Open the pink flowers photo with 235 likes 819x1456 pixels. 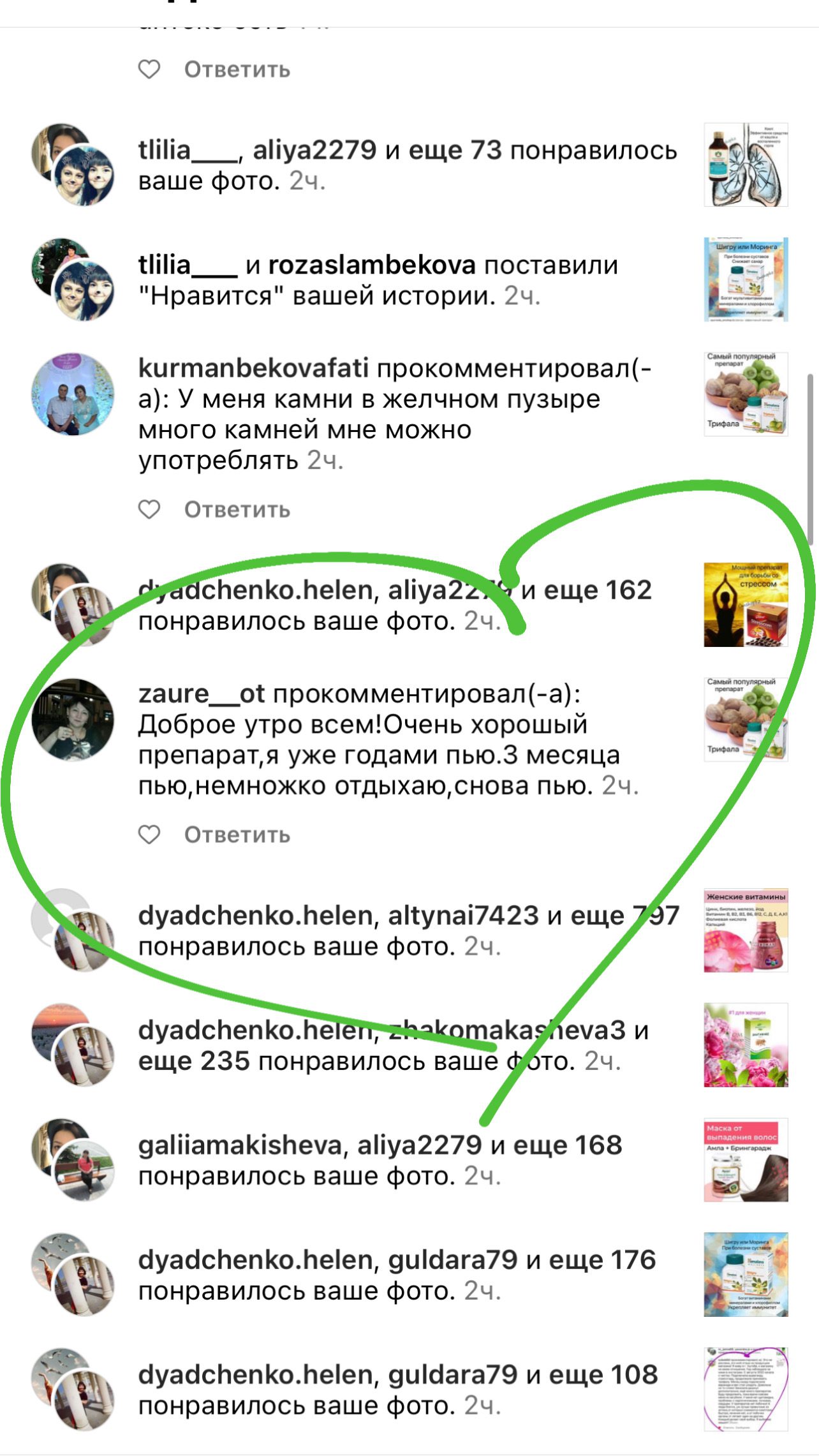point(746,1045)
